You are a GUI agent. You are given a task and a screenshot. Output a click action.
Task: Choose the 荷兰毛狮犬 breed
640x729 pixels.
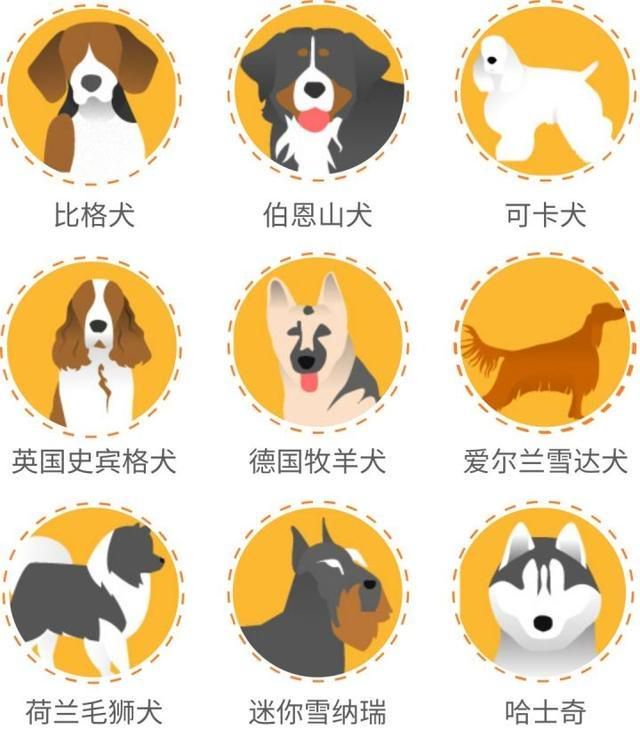93,595
